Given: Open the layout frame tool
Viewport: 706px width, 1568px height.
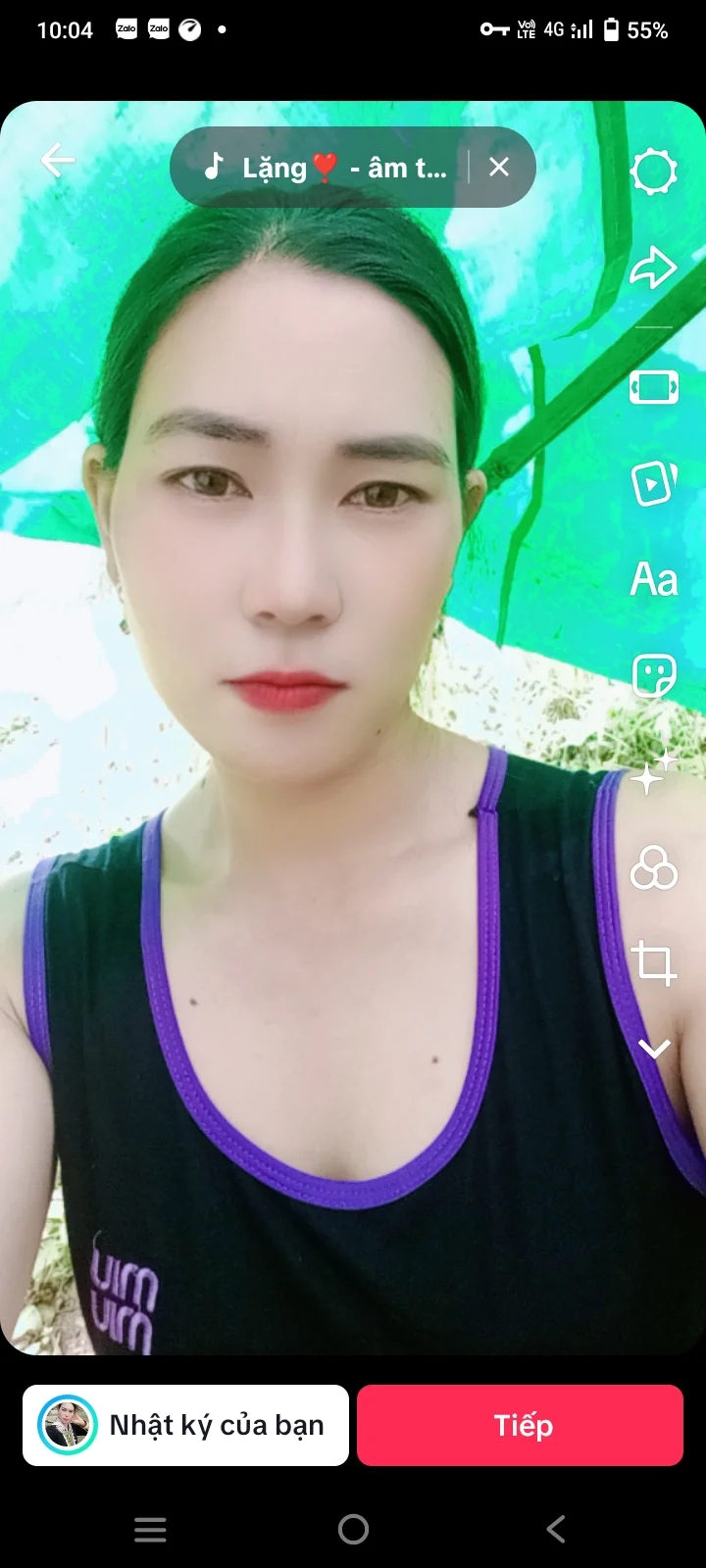Looking at the screenshot, I should pos(653,387).
